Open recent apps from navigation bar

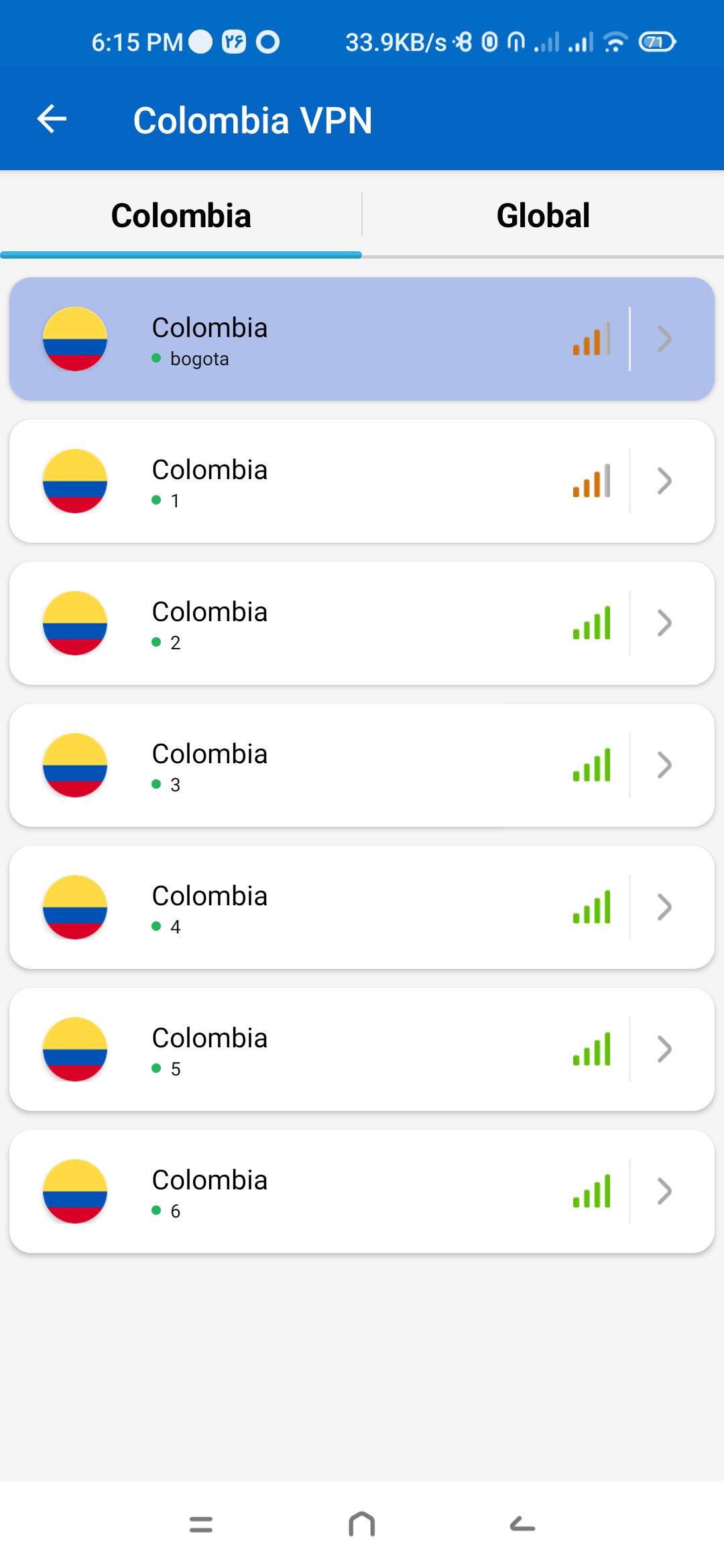point(201,1524)
